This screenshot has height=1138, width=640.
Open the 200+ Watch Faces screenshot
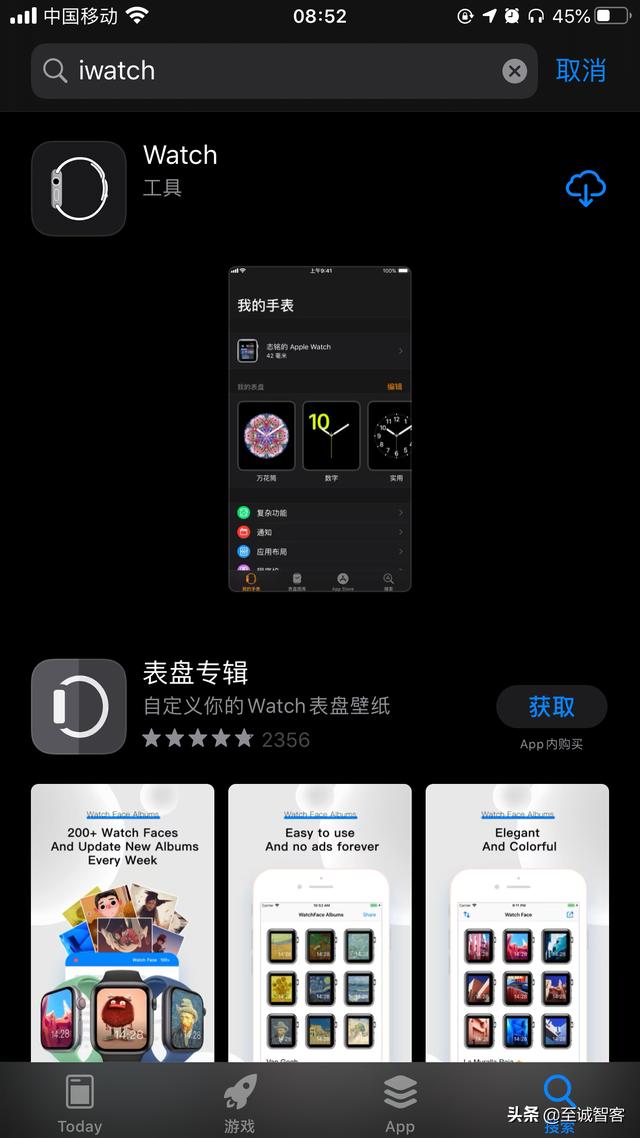(x=123, y=922)
